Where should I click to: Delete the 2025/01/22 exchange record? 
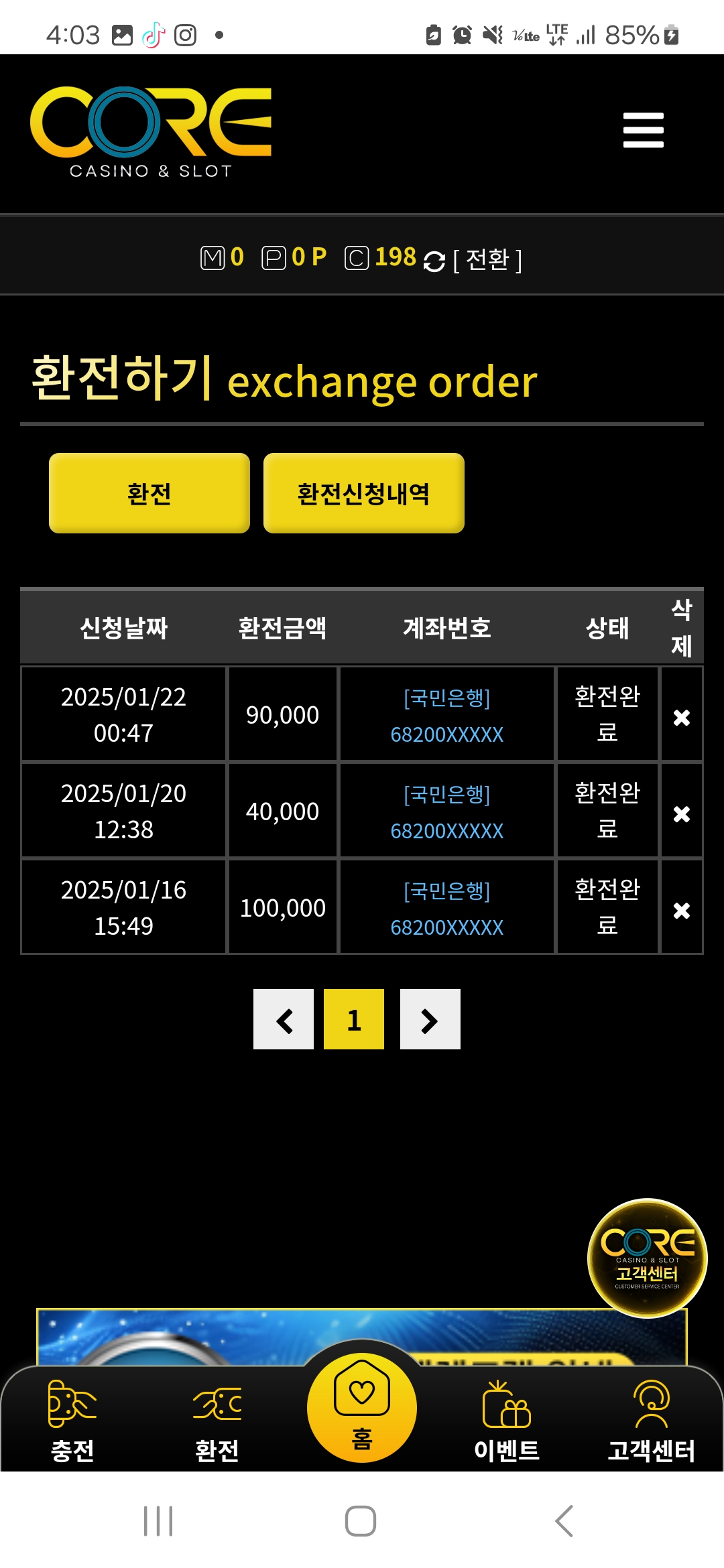click(681, 717)
